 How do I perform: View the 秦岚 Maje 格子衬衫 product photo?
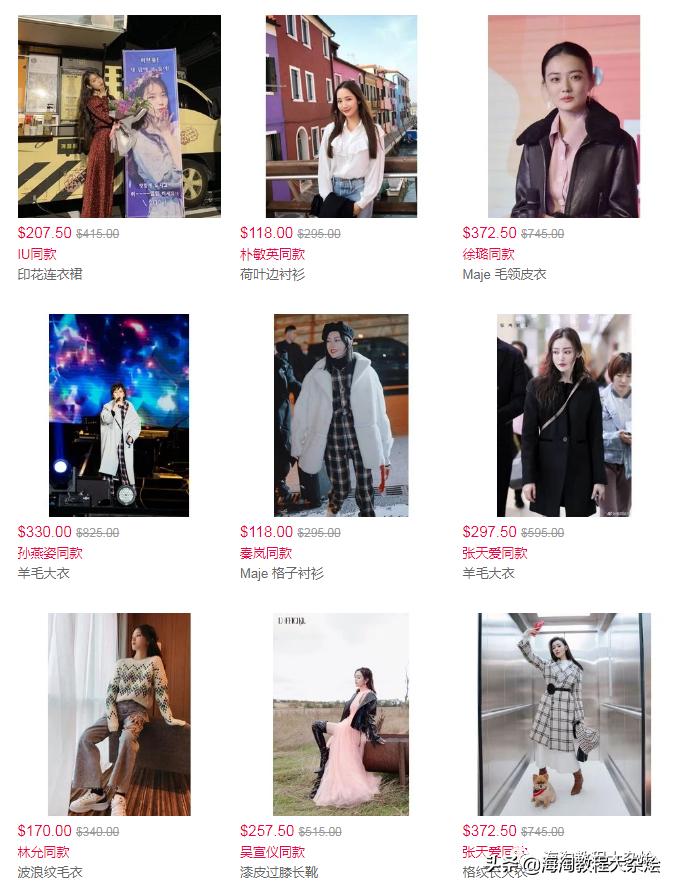click(x=341, y=415)
